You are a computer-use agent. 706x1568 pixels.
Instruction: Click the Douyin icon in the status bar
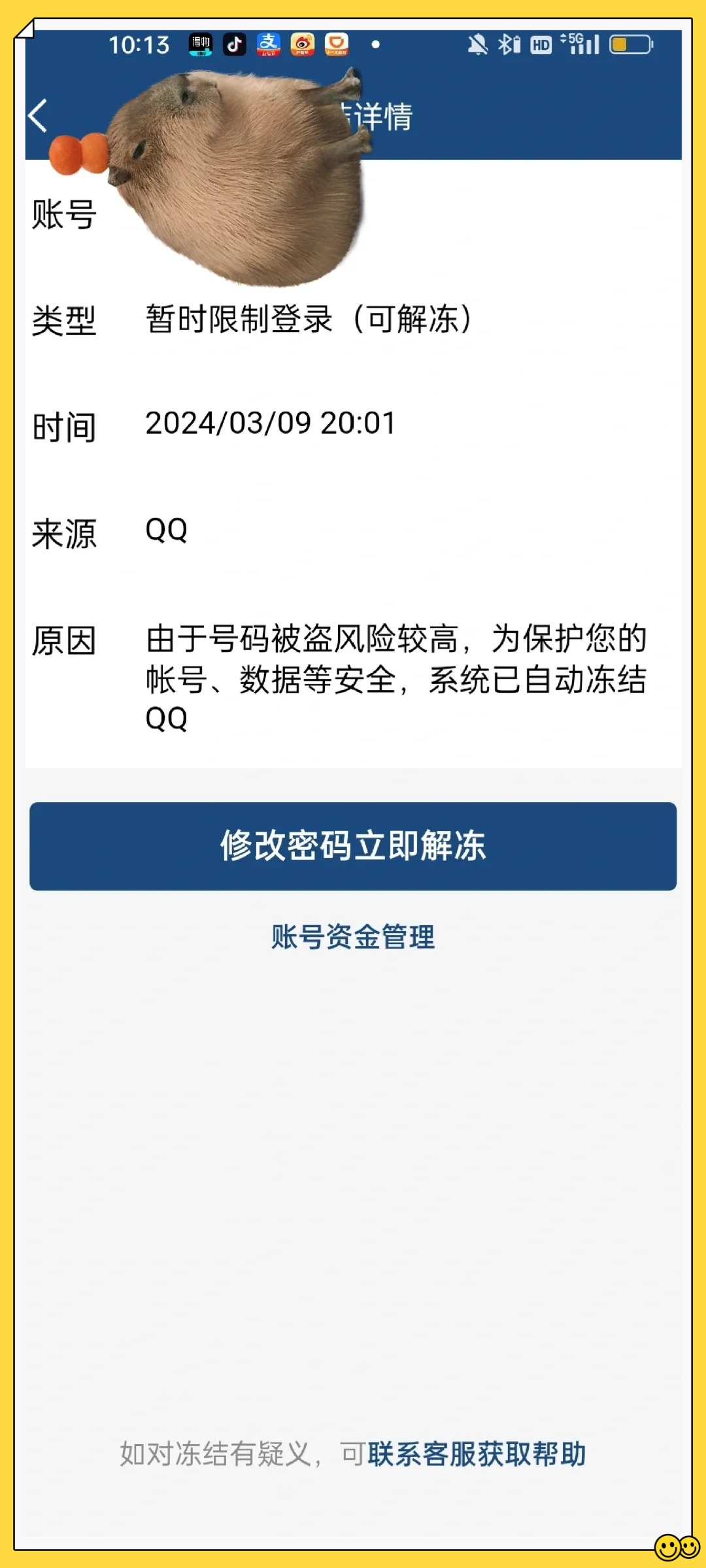pyautogui.click(x=235, y=46)
